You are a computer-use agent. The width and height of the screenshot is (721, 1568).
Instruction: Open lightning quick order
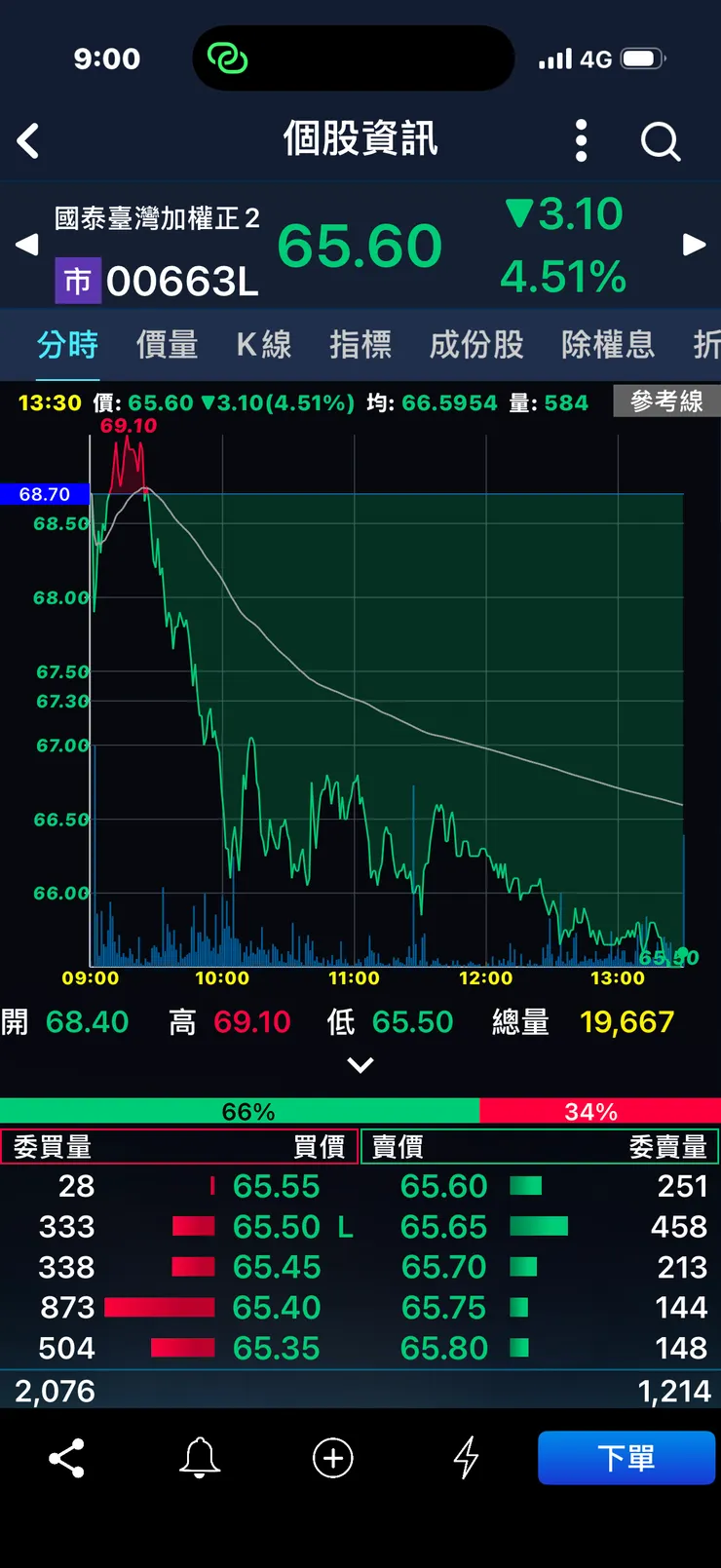point(466,1458)
